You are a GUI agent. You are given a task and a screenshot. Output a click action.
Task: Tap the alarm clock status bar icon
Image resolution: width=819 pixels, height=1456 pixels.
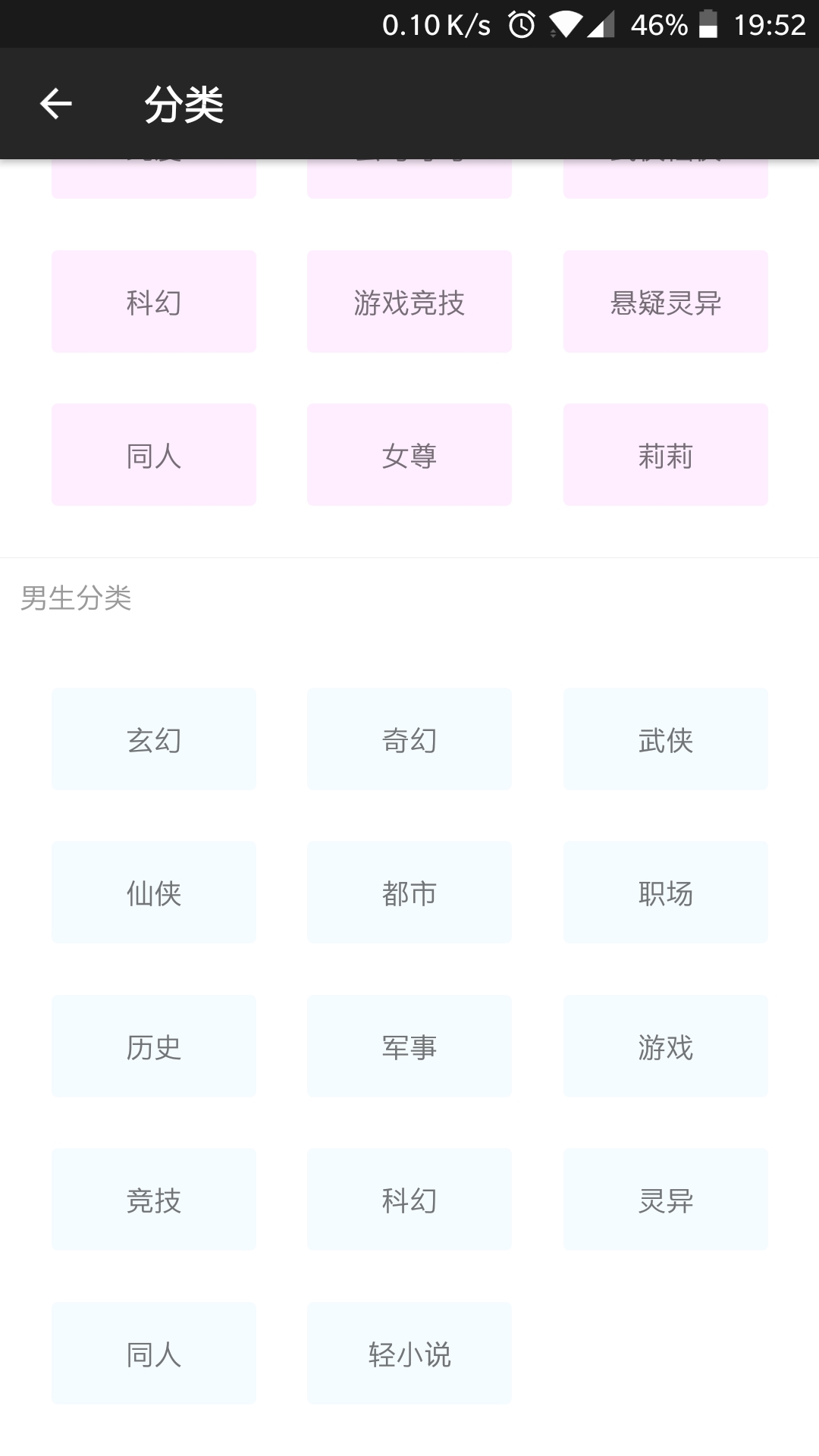(x=522, y=24)
